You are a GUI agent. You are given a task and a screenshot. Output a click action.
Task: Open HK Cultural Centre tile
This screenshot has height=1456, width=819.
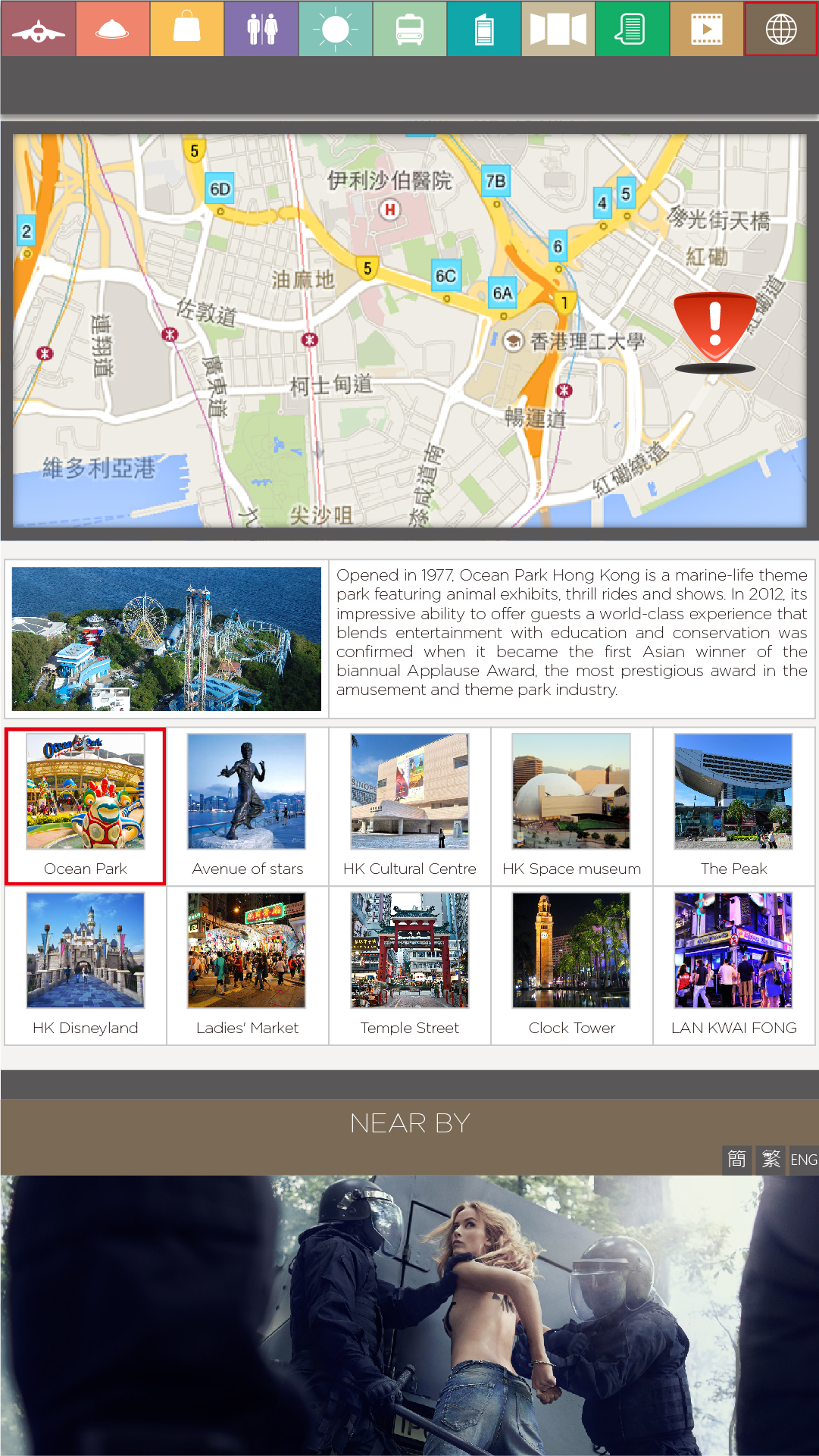tap(409, 806)
